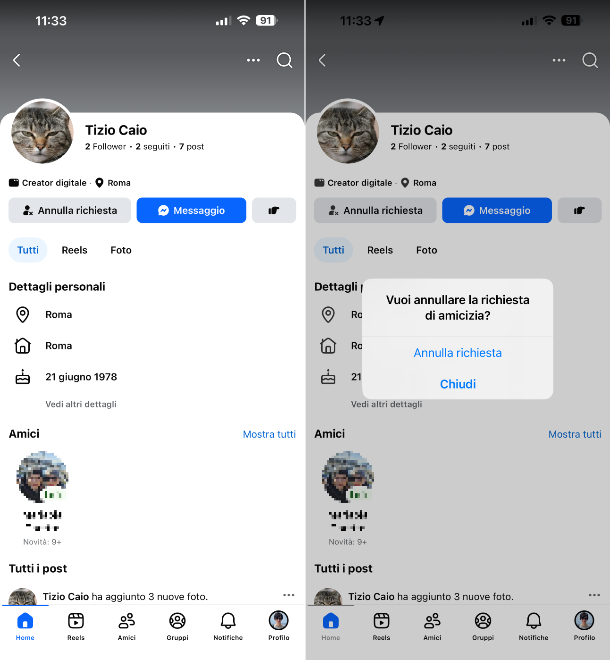
Task: Go back using arrow on the undimmed screen
Action: tap(17, 60)
